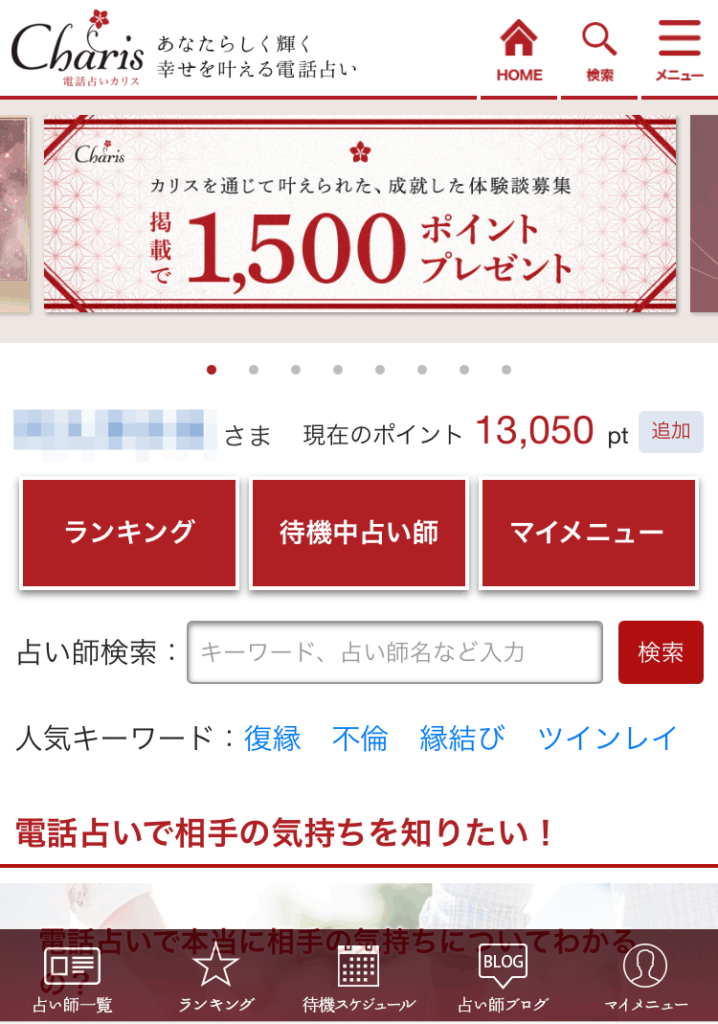The width and height of the screenshot is (718, 1024).
Task: Tap the red 検索 submit button
Action: point(660,653)
